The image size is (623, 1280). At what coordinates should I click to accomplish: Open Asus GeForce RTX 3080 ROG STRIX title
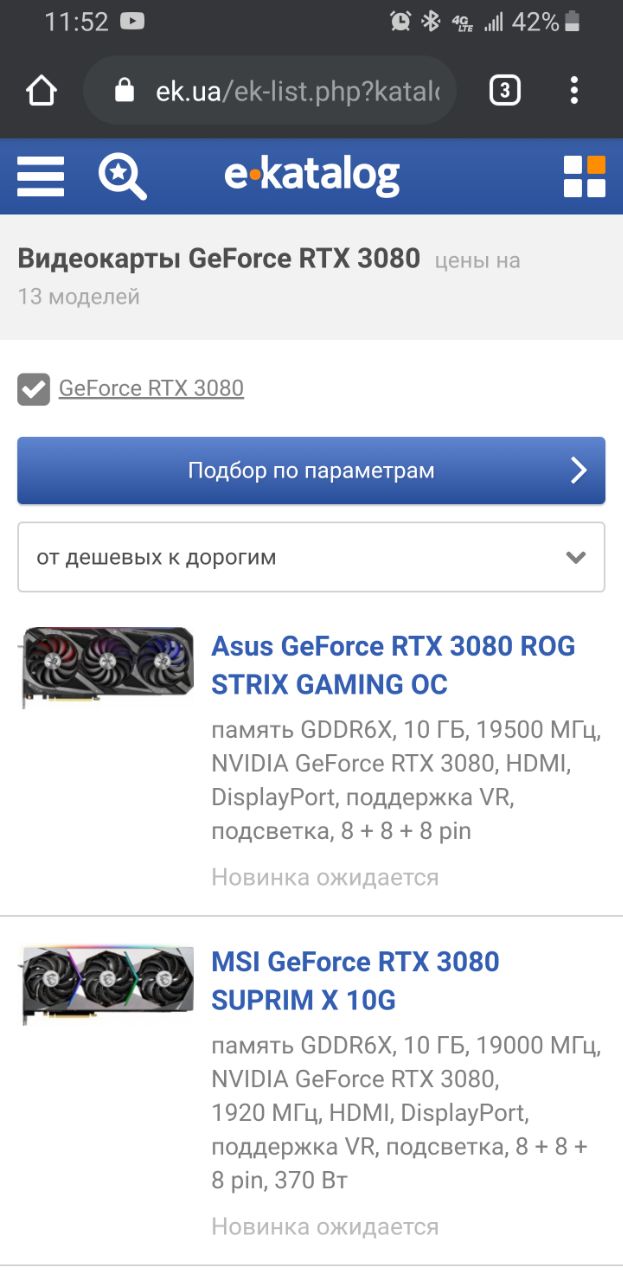click(393, 665)
